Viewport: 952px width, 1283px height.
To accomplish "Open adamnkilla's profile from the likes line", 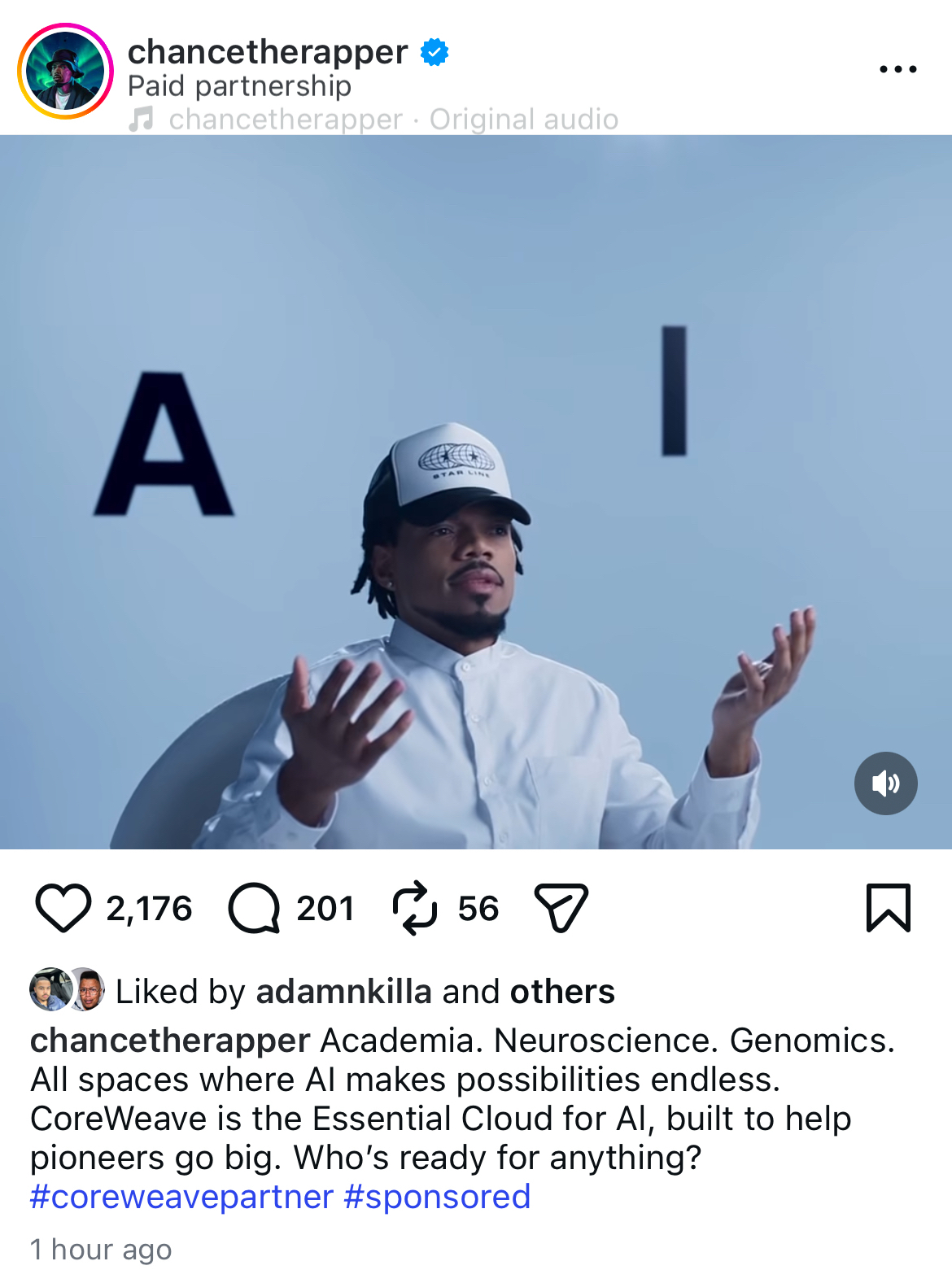I will [343, 992].
